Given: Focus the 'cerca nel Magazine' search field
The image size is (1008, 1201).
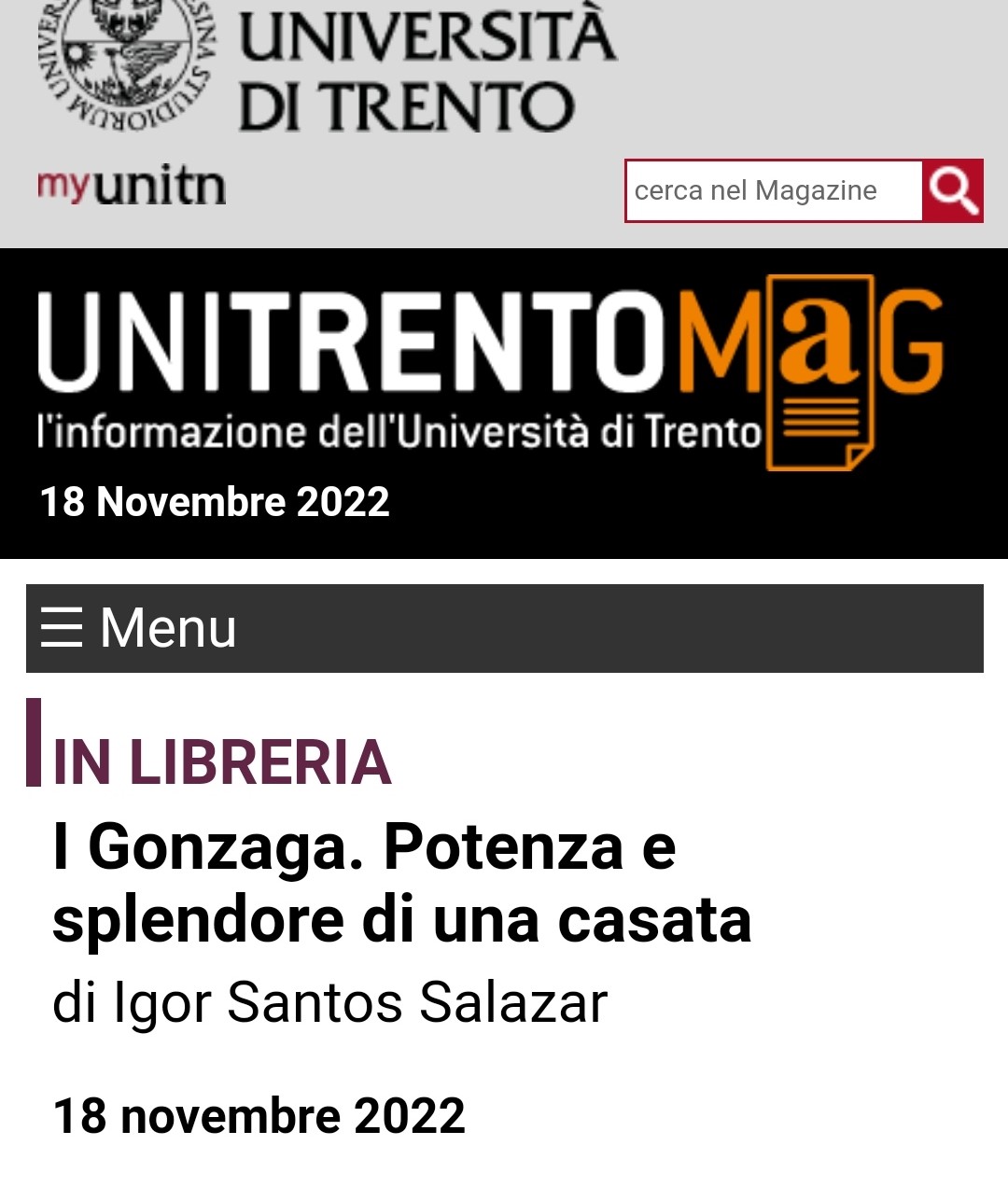Looking at the screenshot, I should tap(773, 190).
